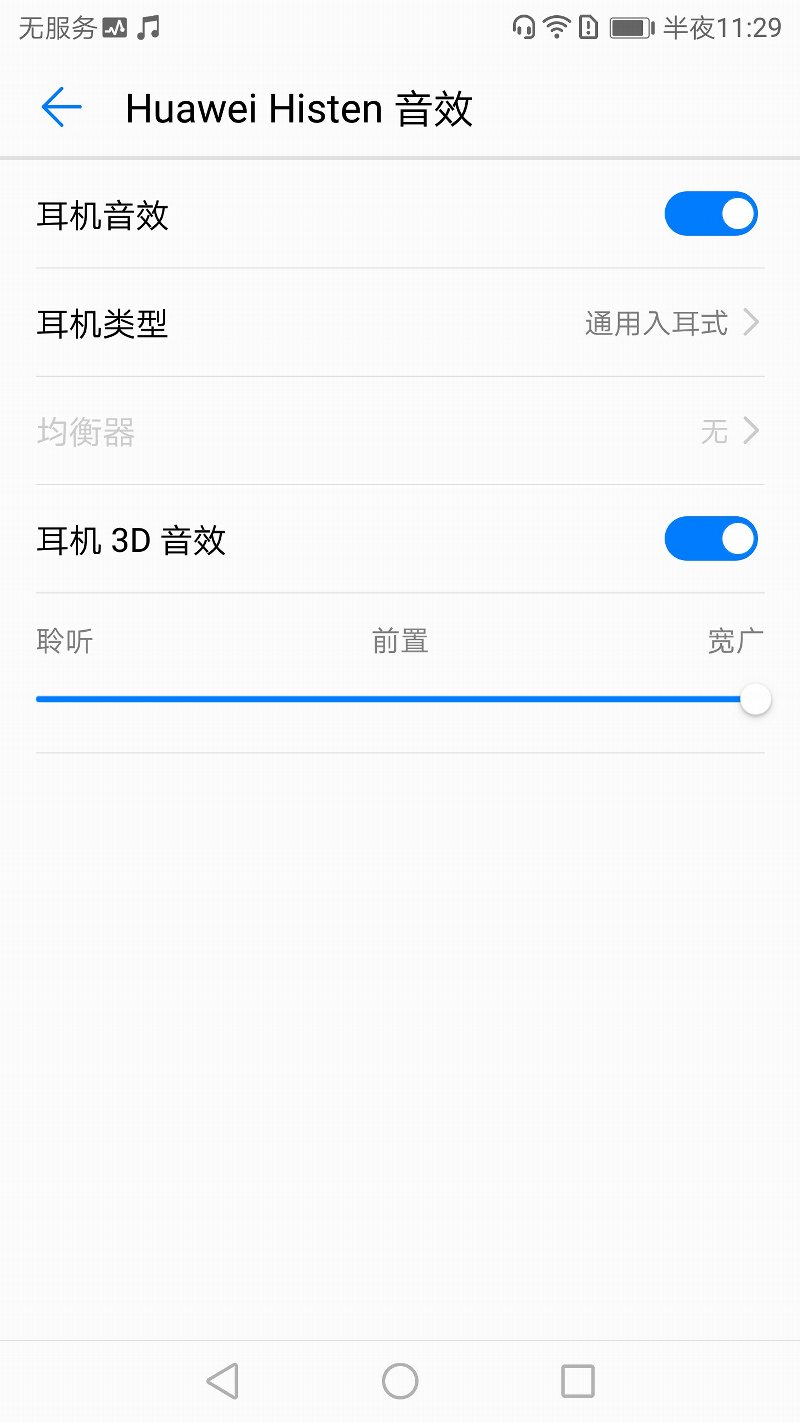
Task: Tap the circular home navigation button
Action: point(400,1382)
